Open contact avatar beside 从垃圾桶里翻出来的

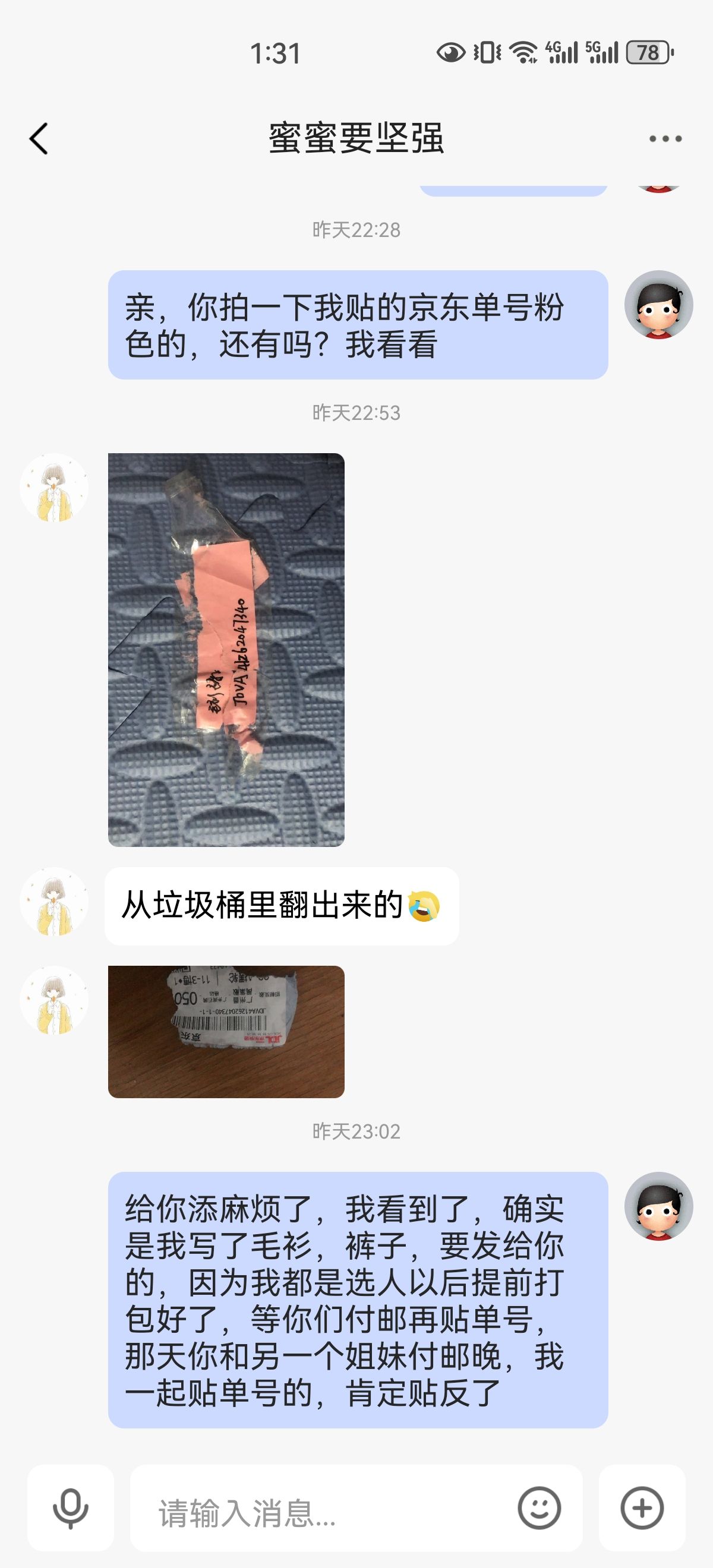(54, 902)
